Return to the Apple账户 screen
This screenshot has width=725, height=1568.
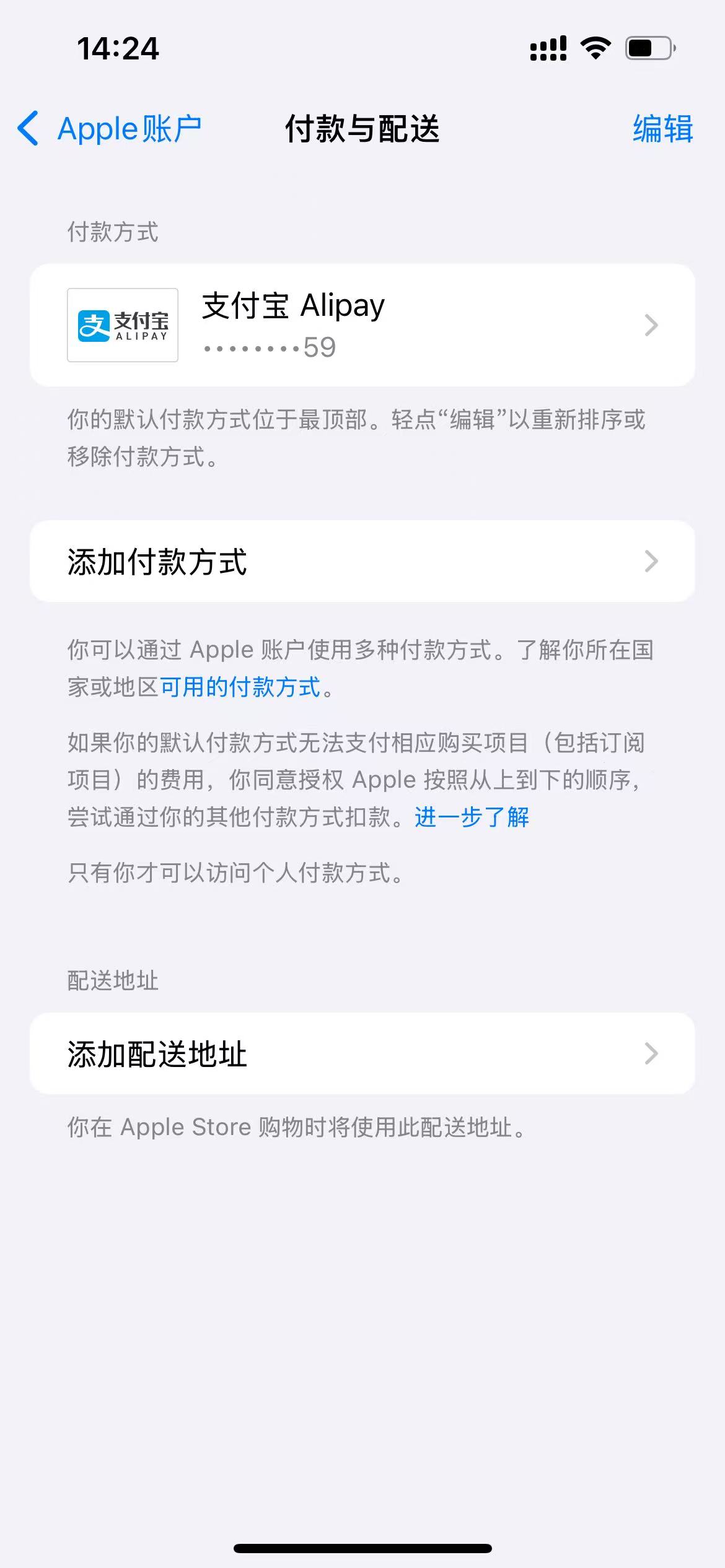coord(112,129)
